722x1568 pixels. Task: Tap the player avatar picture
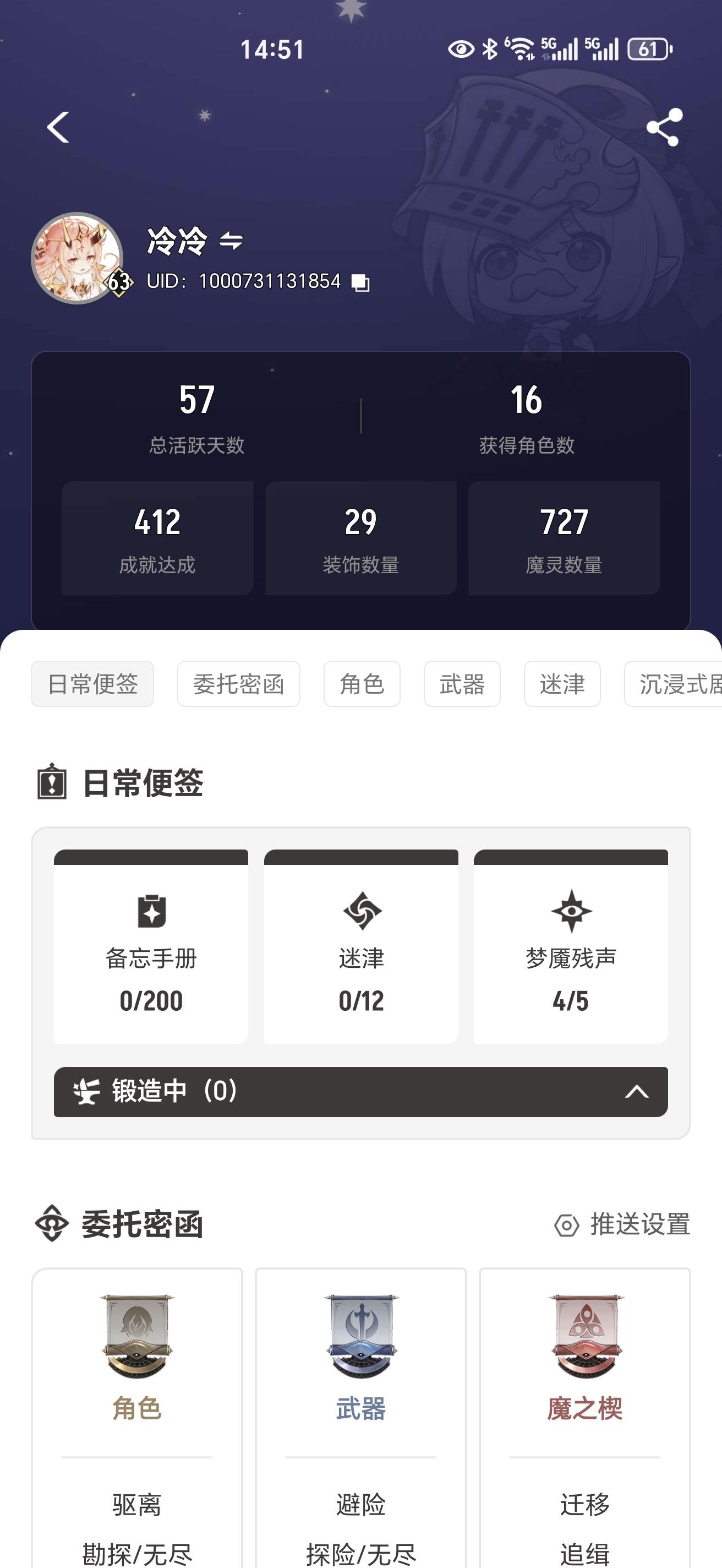pos(77,258)
